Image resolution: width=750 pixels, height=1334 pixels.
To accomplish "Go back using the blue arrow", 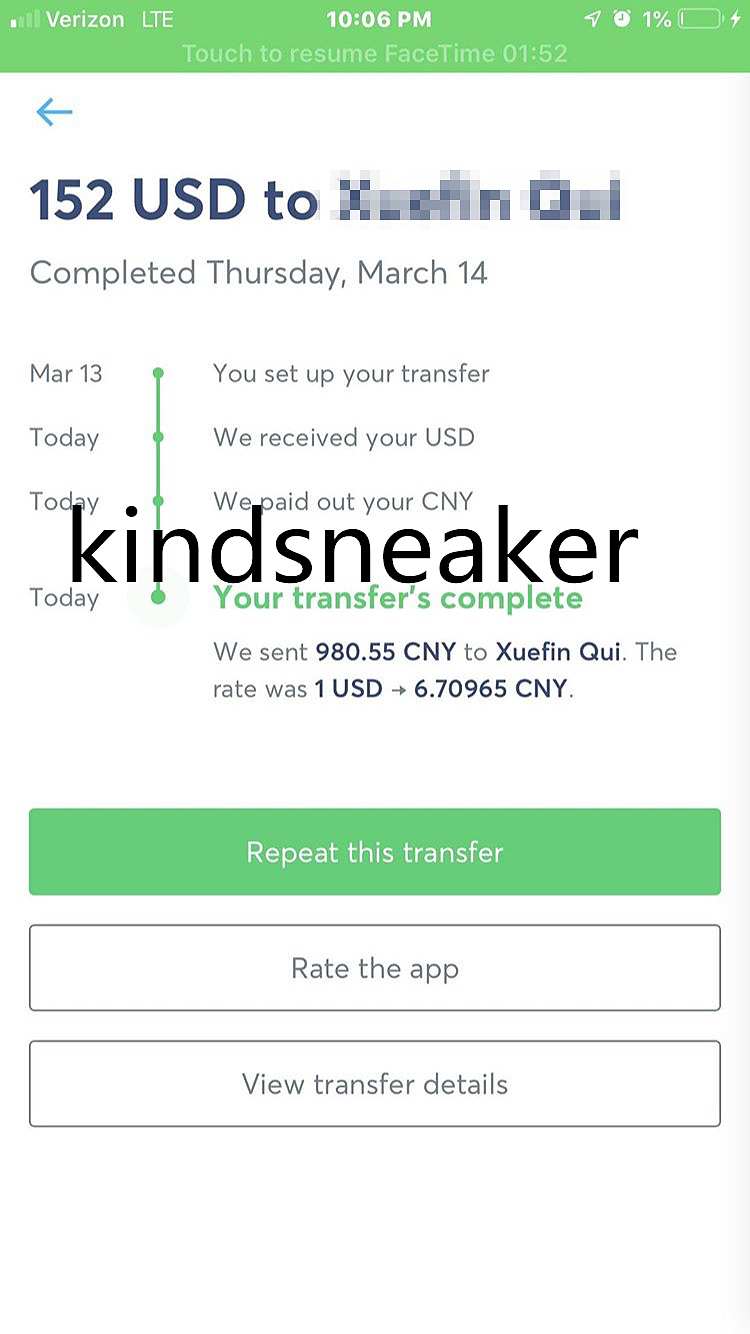I will click(x=54, y=112).
